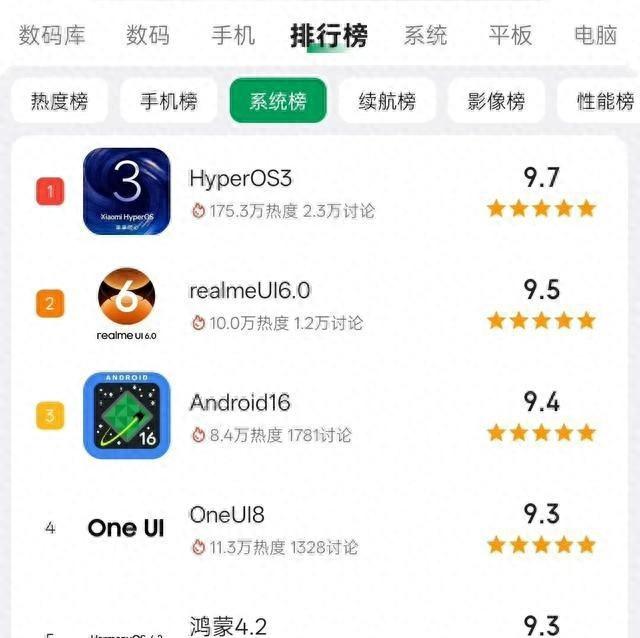Image resolution: width=640 pixels, height=638 pixels.
Task: Open the 数码 top tab
Action: [x=148, y=36]
